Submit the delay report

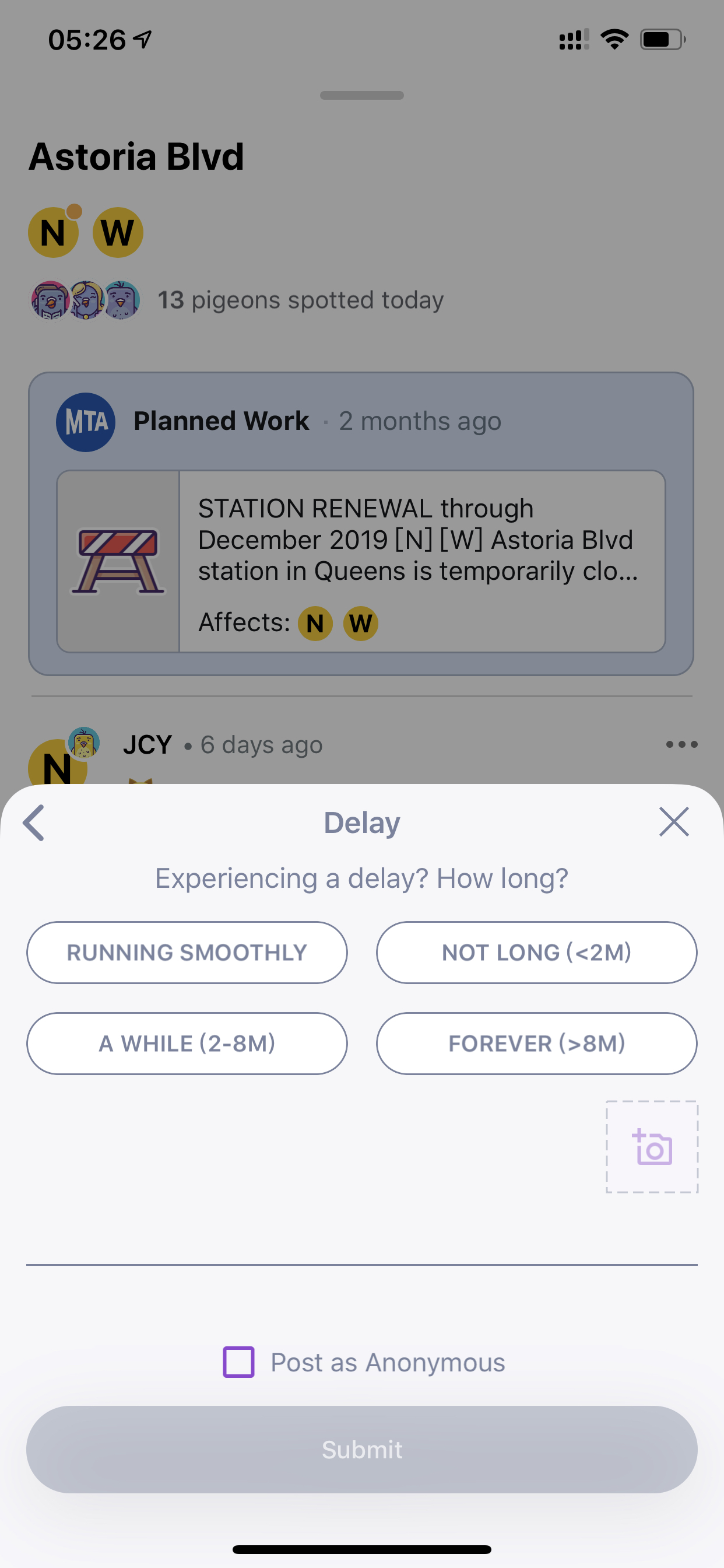point(362,1450)
